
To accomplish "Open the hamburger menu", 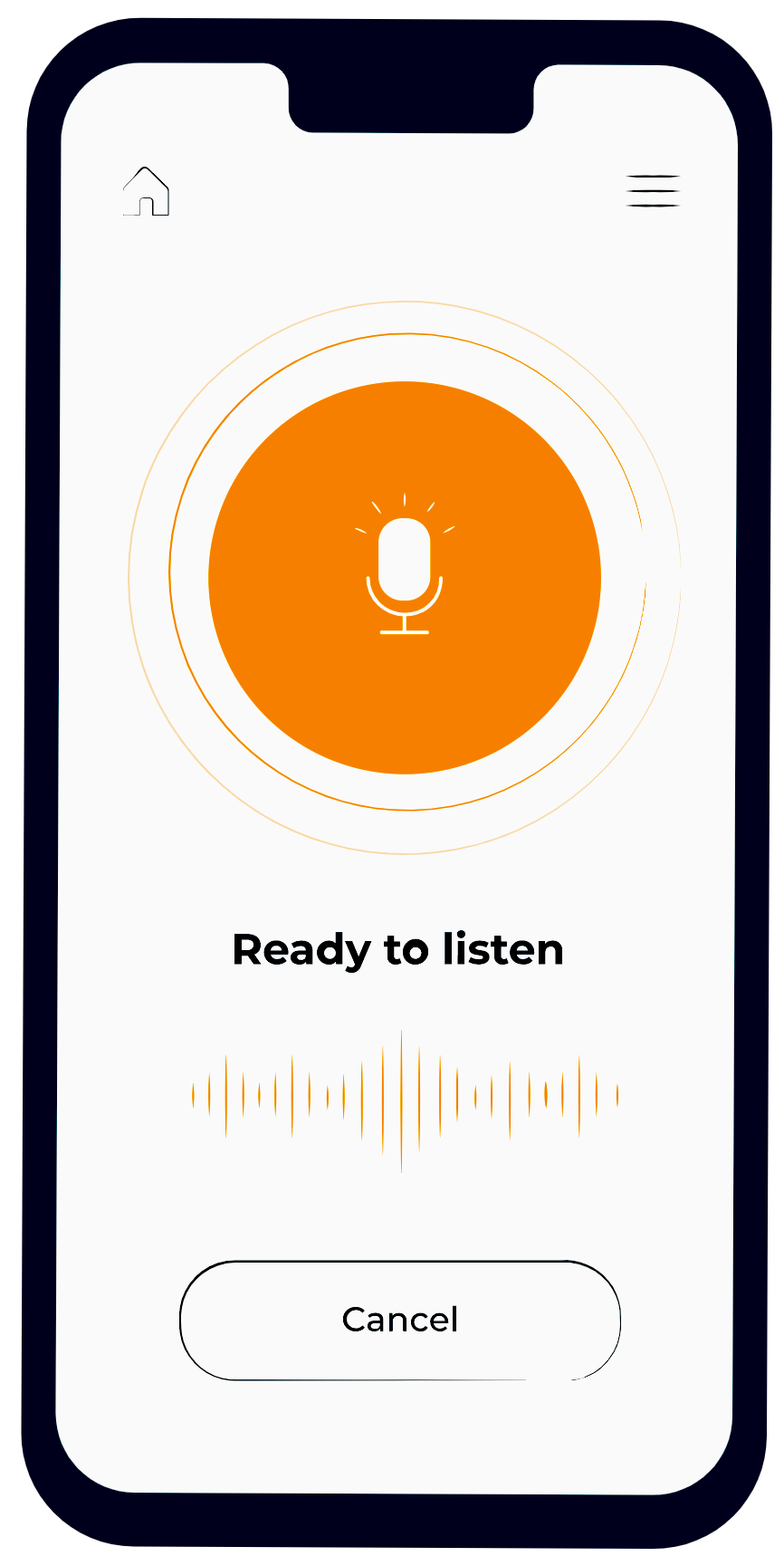I will [653, 191].
